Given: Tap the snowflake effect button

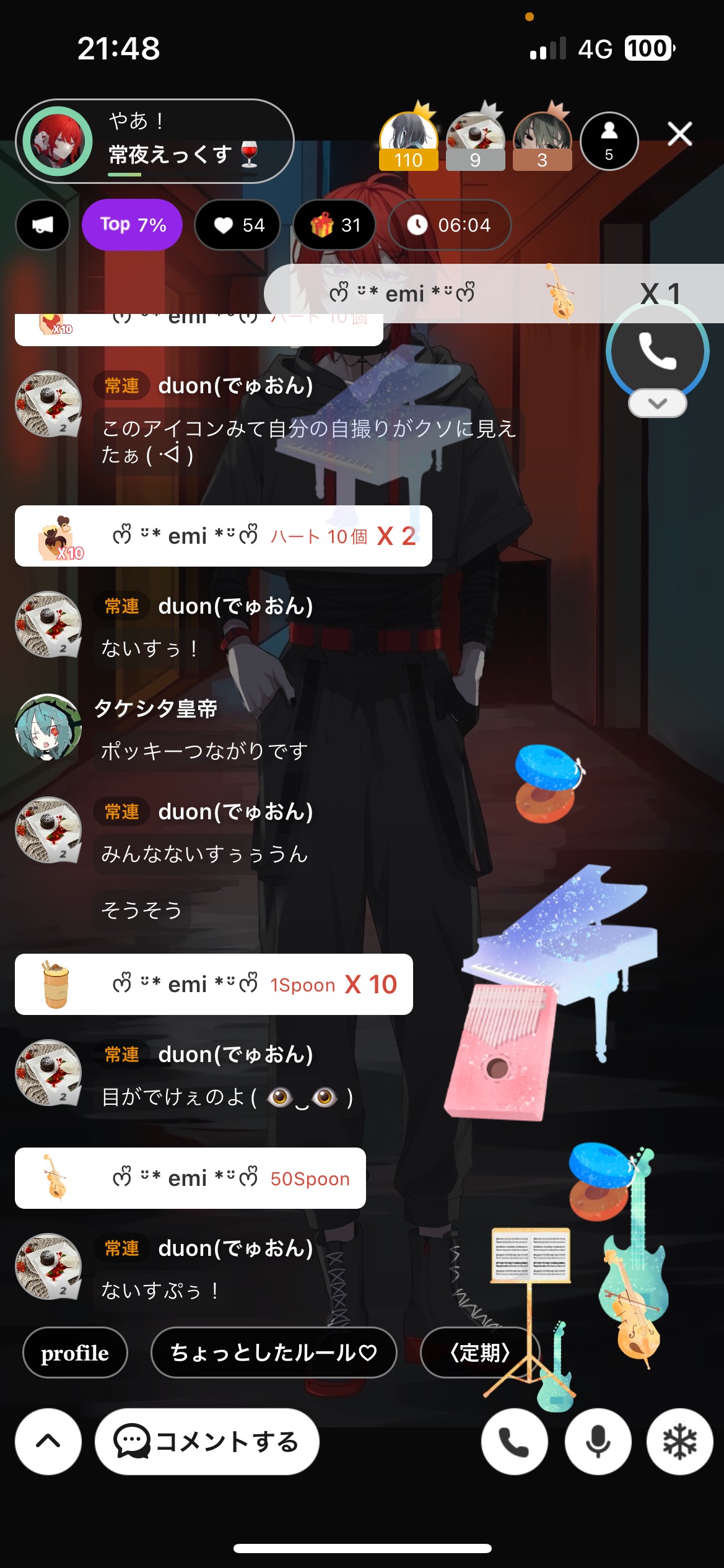Looking at the screenshot, I should coord(679,1442).
